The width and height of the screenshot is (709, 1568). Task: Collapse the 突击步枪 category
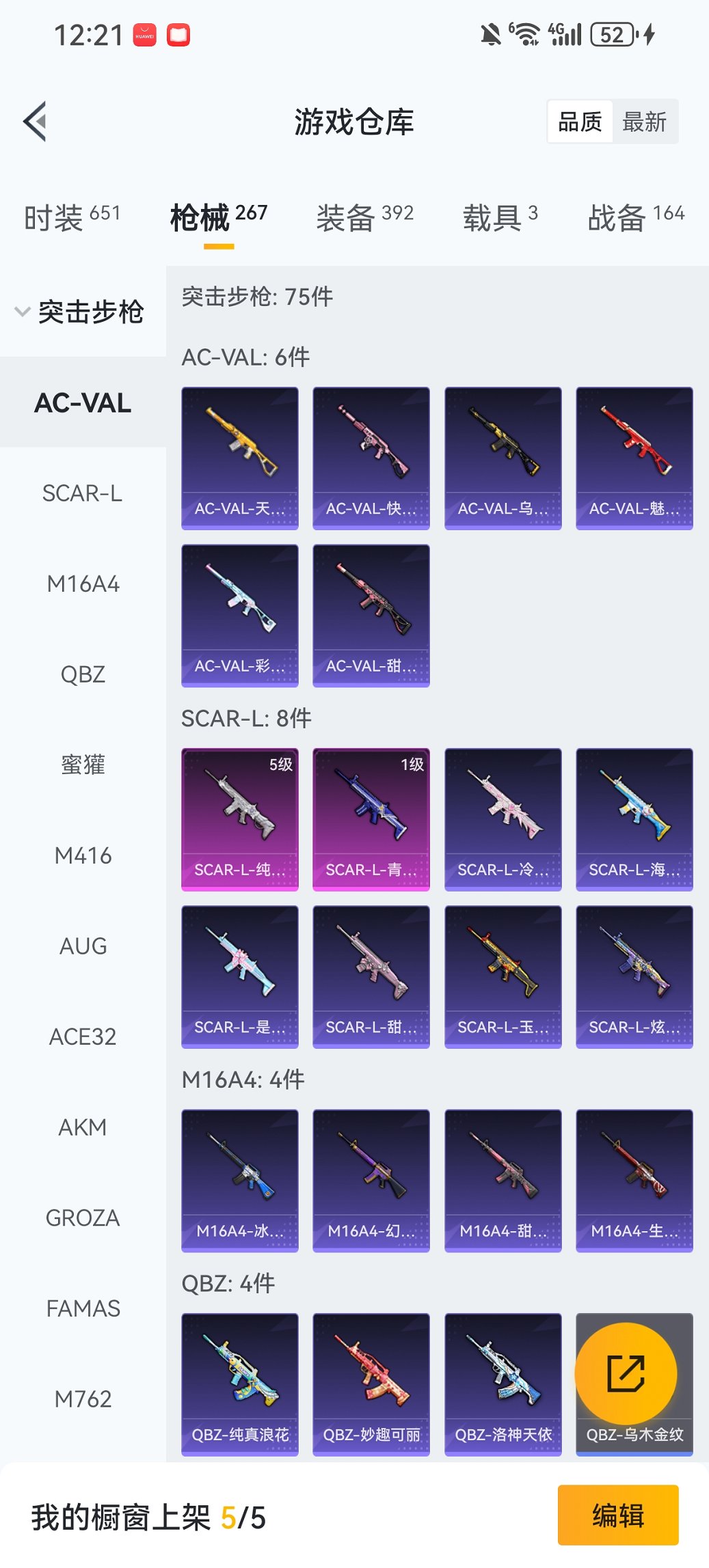click(81, 312)
